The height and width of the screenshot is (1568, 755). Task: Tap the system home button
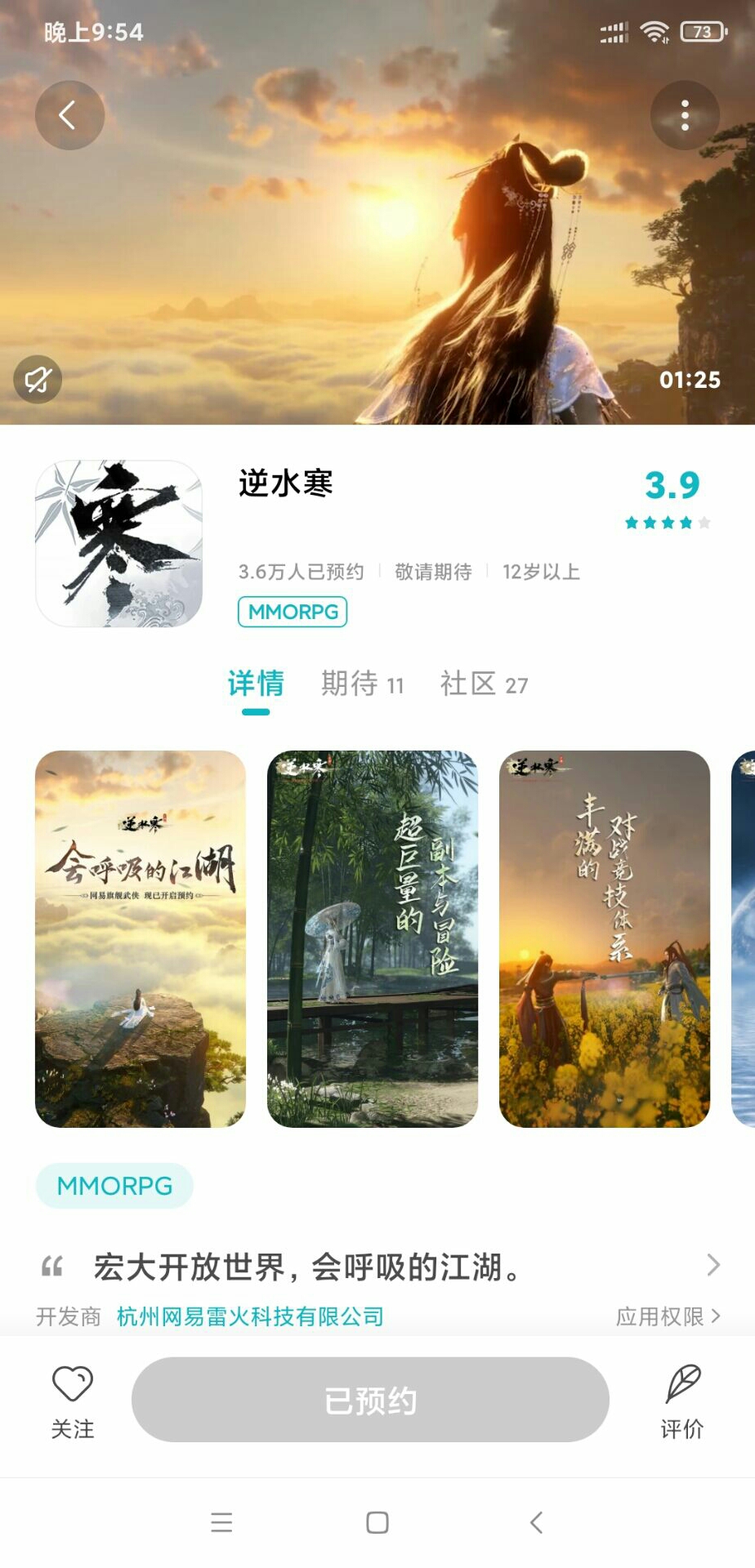point(377,1522)
